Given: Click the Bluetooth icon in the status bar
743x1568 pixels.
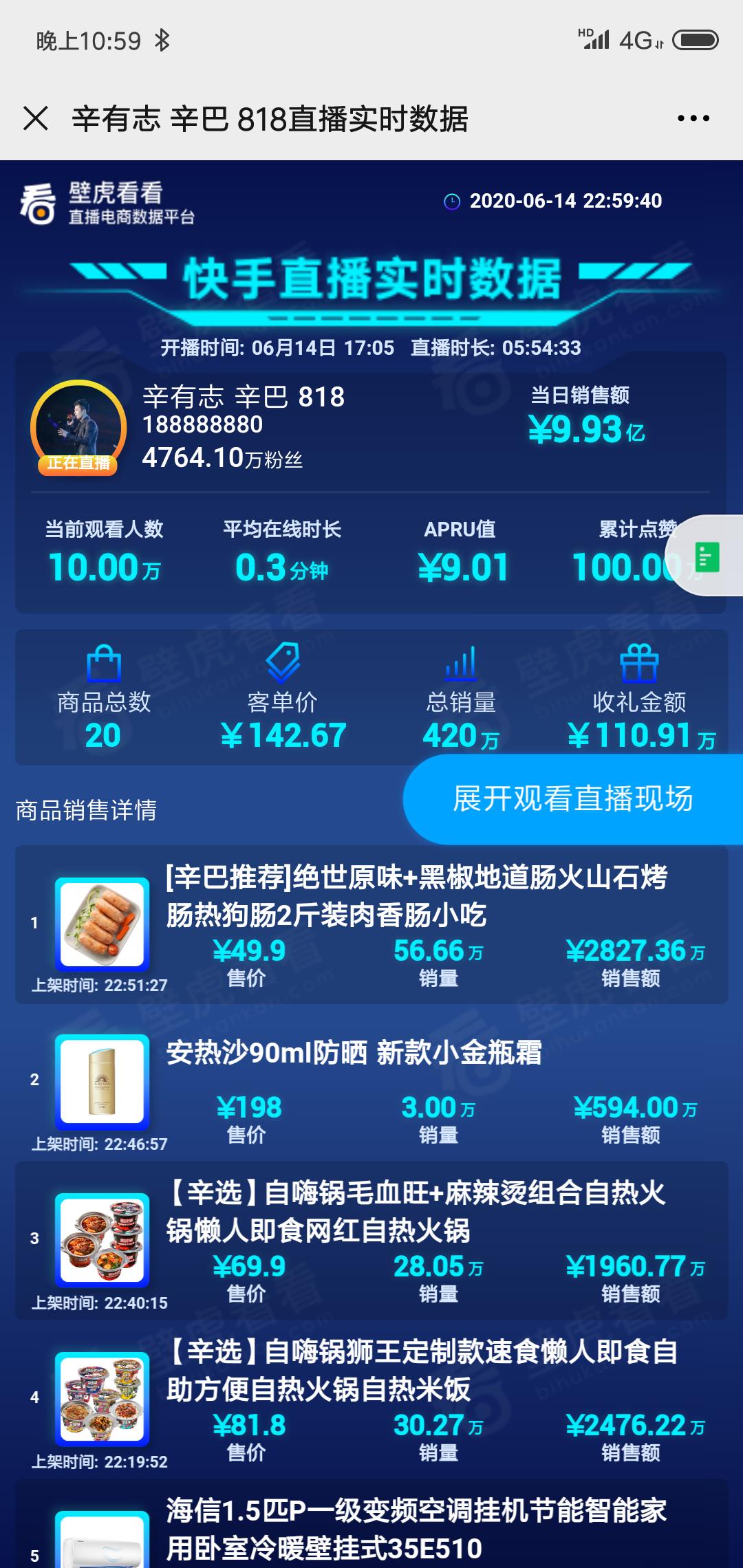Looking at the screenshot, I should click(160, 41).
